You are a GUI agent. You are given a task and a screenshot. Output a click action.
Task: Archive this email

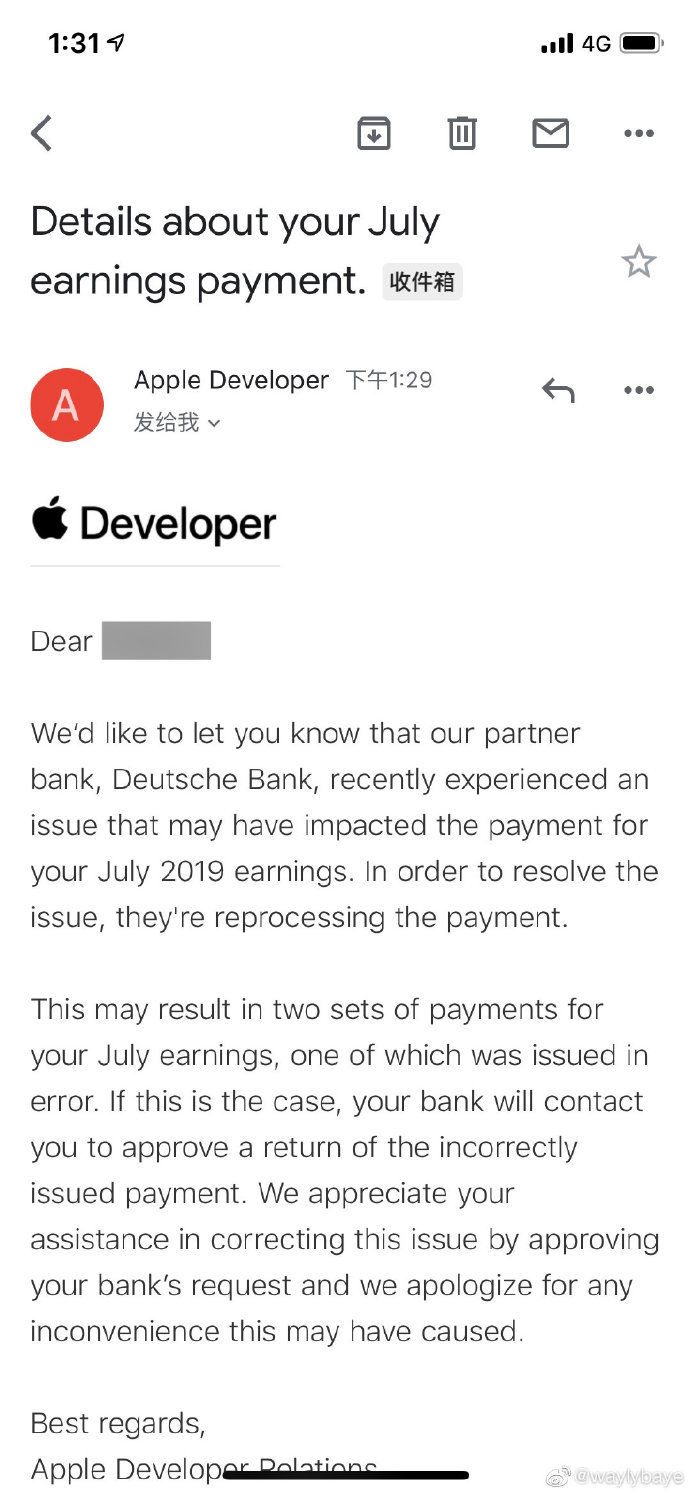pyautogui.click(x=374, y=133)
